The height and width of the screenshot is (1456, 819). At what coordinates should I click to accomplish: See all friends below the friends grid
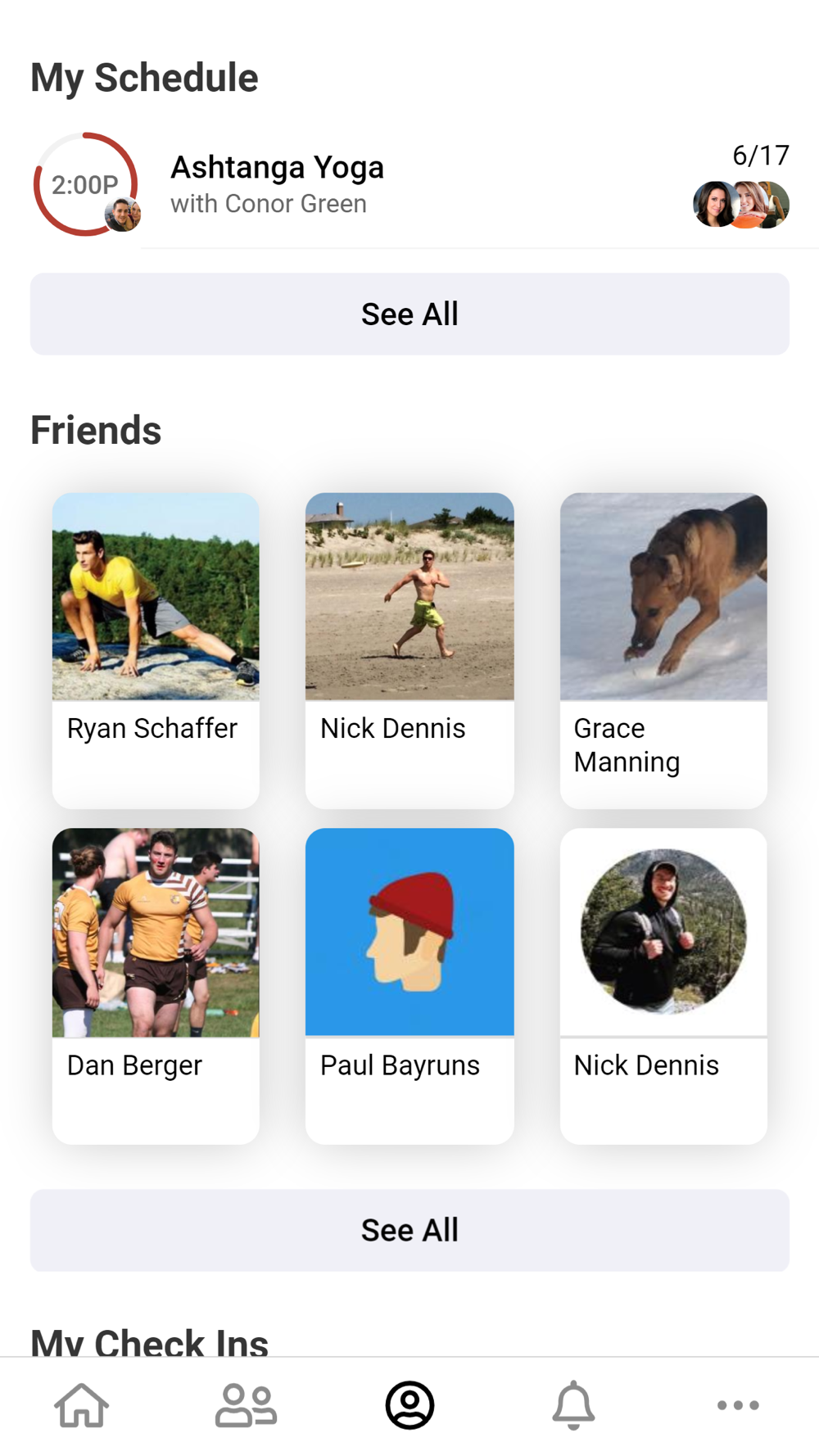click(x=409, y=1230)
